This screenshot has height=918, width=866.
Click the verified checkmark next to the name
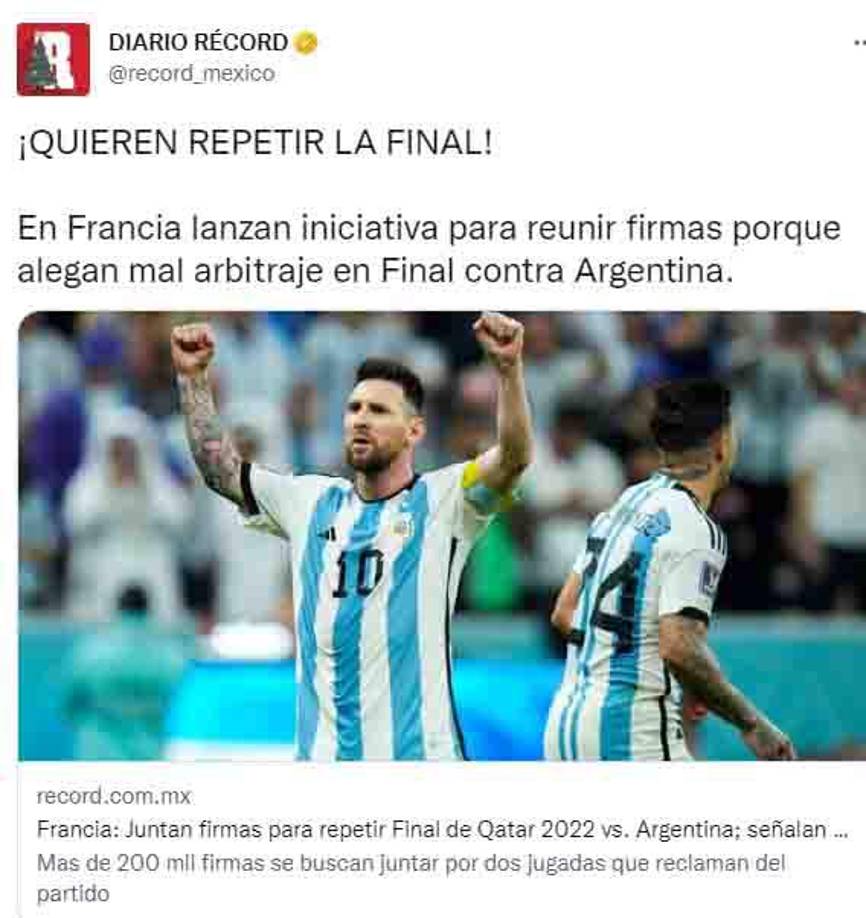(306, 40)
